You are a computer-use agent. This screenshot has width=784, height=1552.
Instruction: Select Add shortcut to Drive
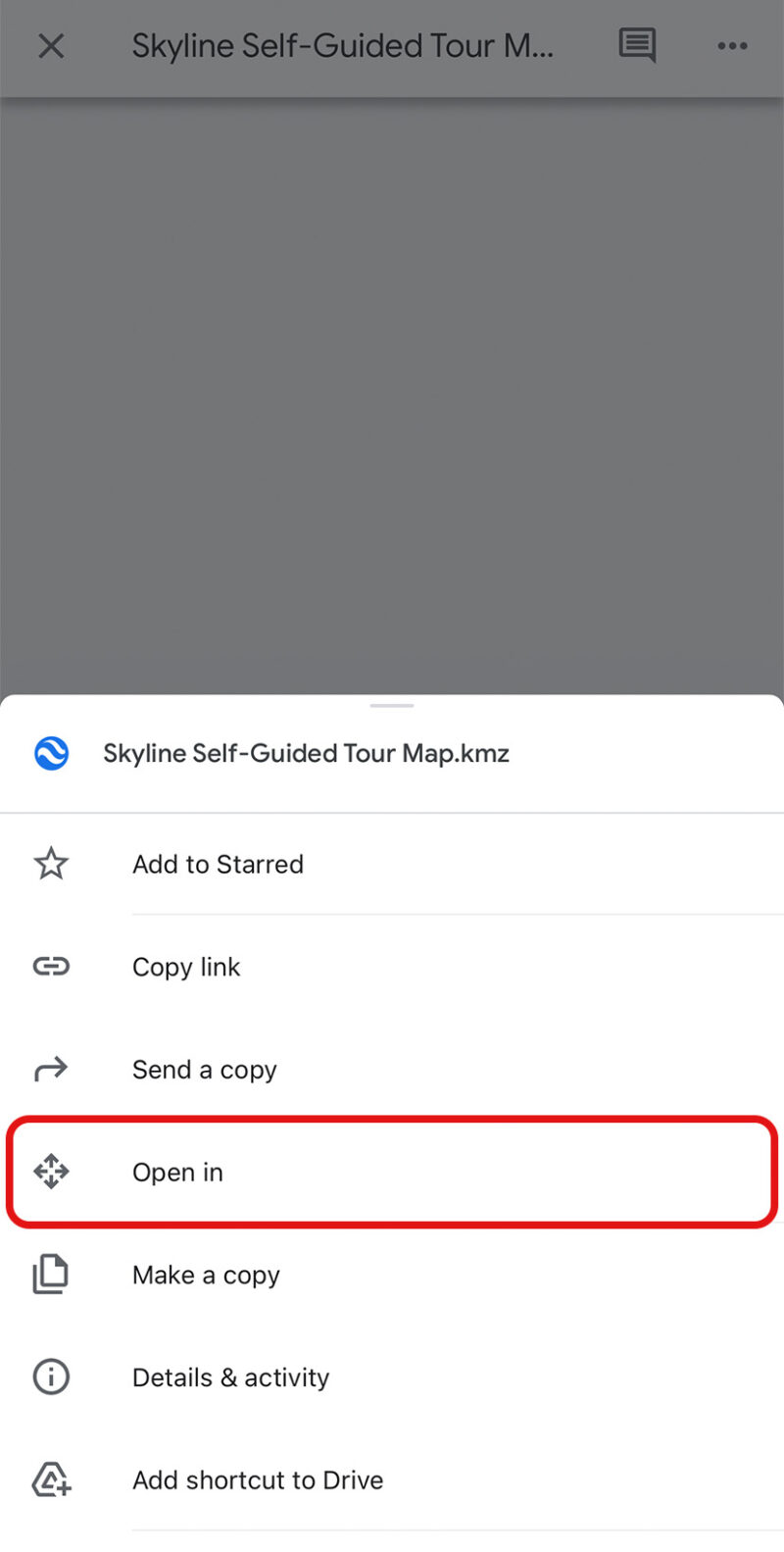point(257,1479)
